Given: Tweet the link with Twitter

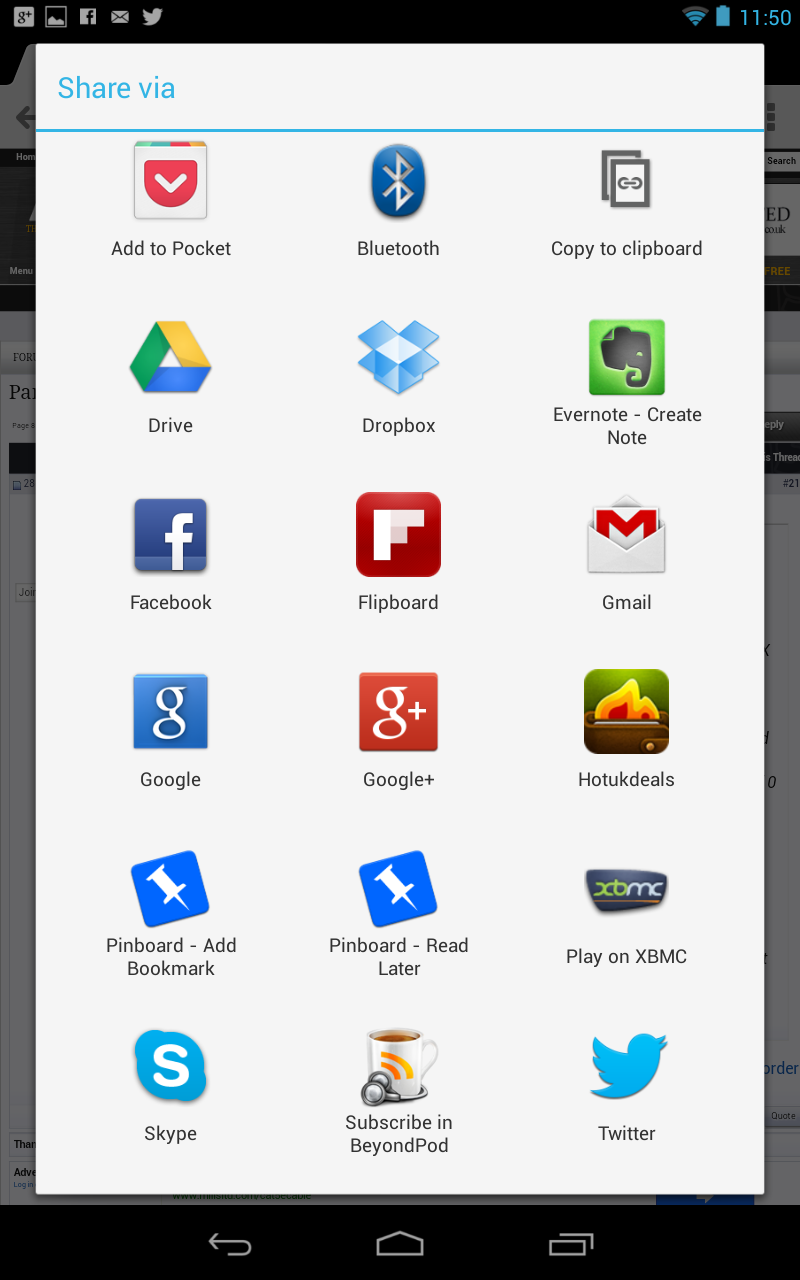Looking at the screenshot, I should (627, 1088).
